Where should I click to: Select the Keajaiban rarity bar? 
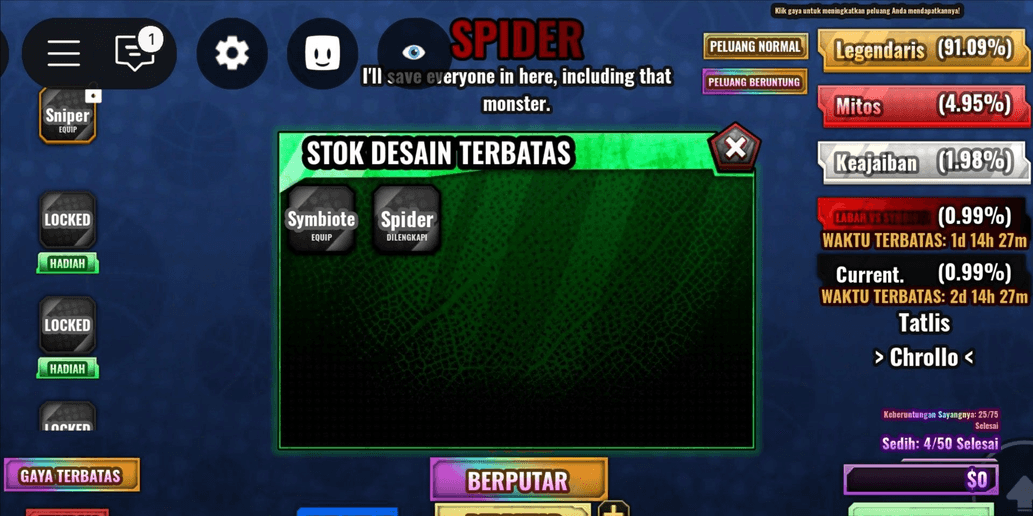tap(923, 161)
